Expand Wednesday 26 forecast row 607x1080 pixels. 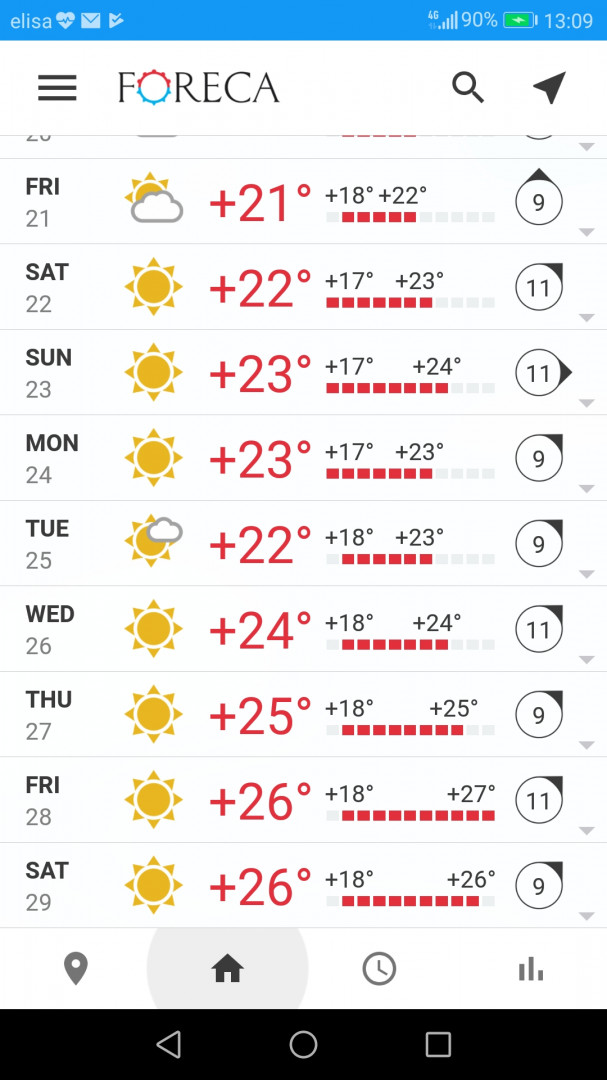tap(300, 630)
